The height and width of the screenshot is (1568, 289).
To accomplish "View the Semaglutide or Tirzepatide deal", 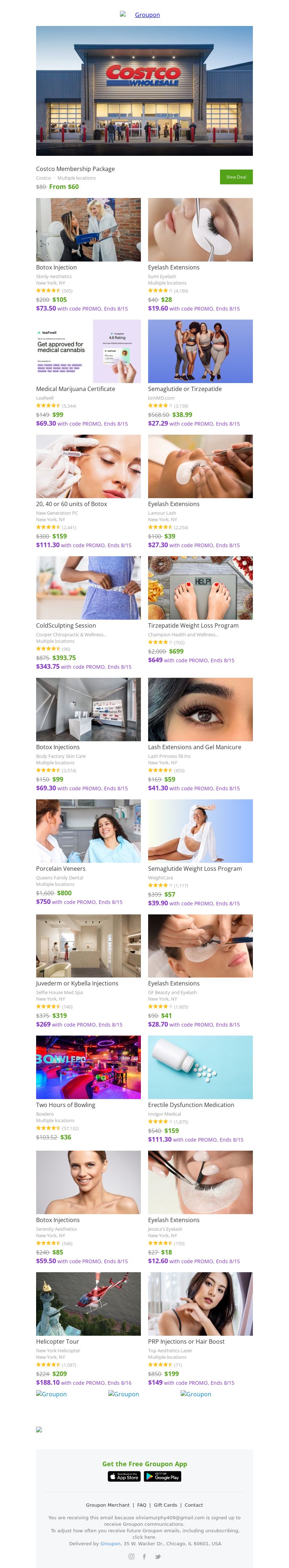I will (x=200, y=351).
